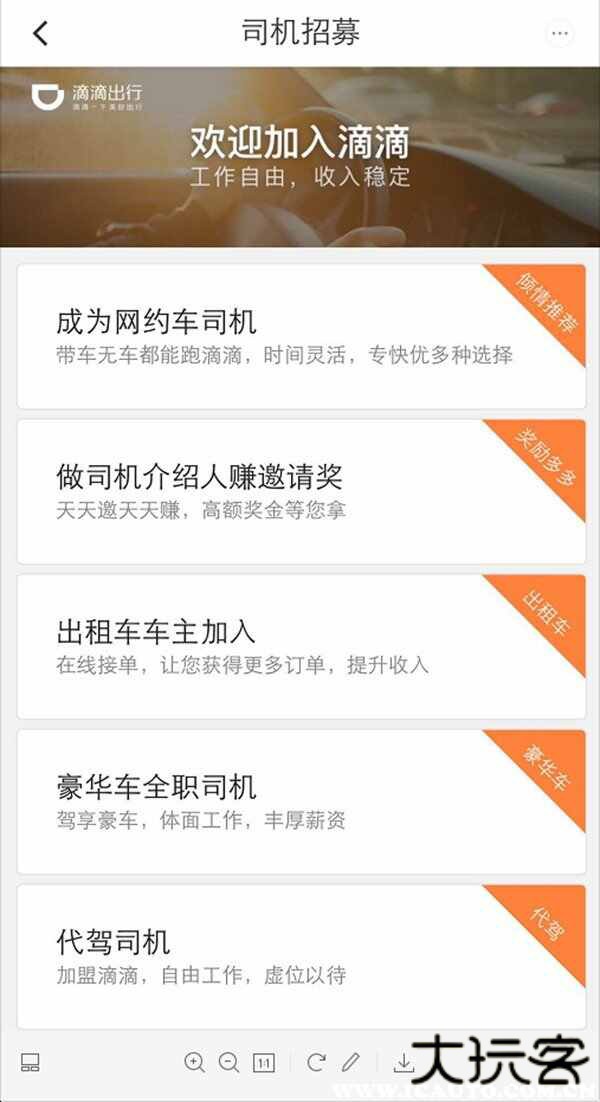Open the 成为网约车司机 card
The image size is (600, 1102).
[301, 336]
